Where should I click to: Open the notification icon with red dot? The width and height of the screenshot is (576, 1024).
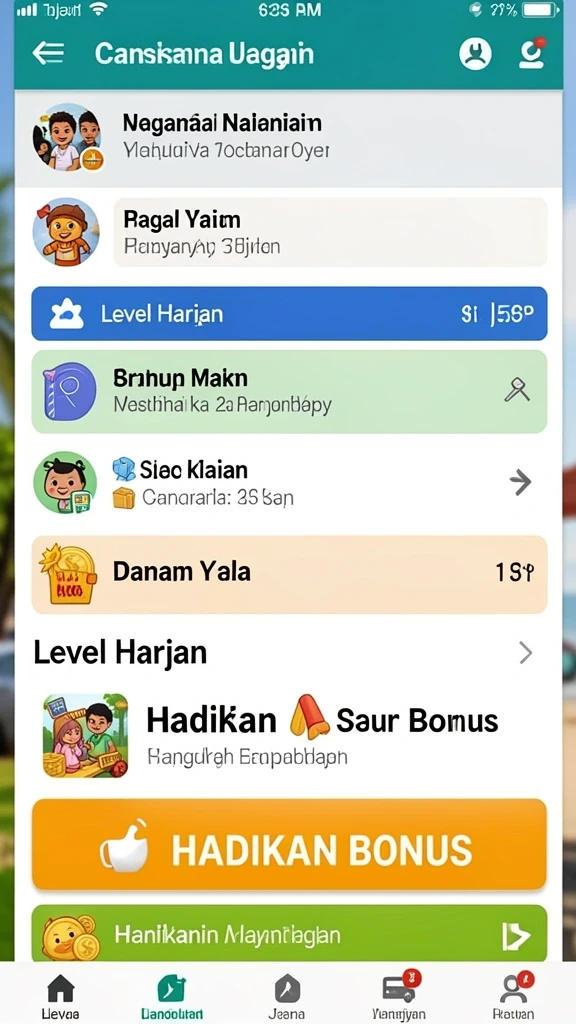(532, 53)
